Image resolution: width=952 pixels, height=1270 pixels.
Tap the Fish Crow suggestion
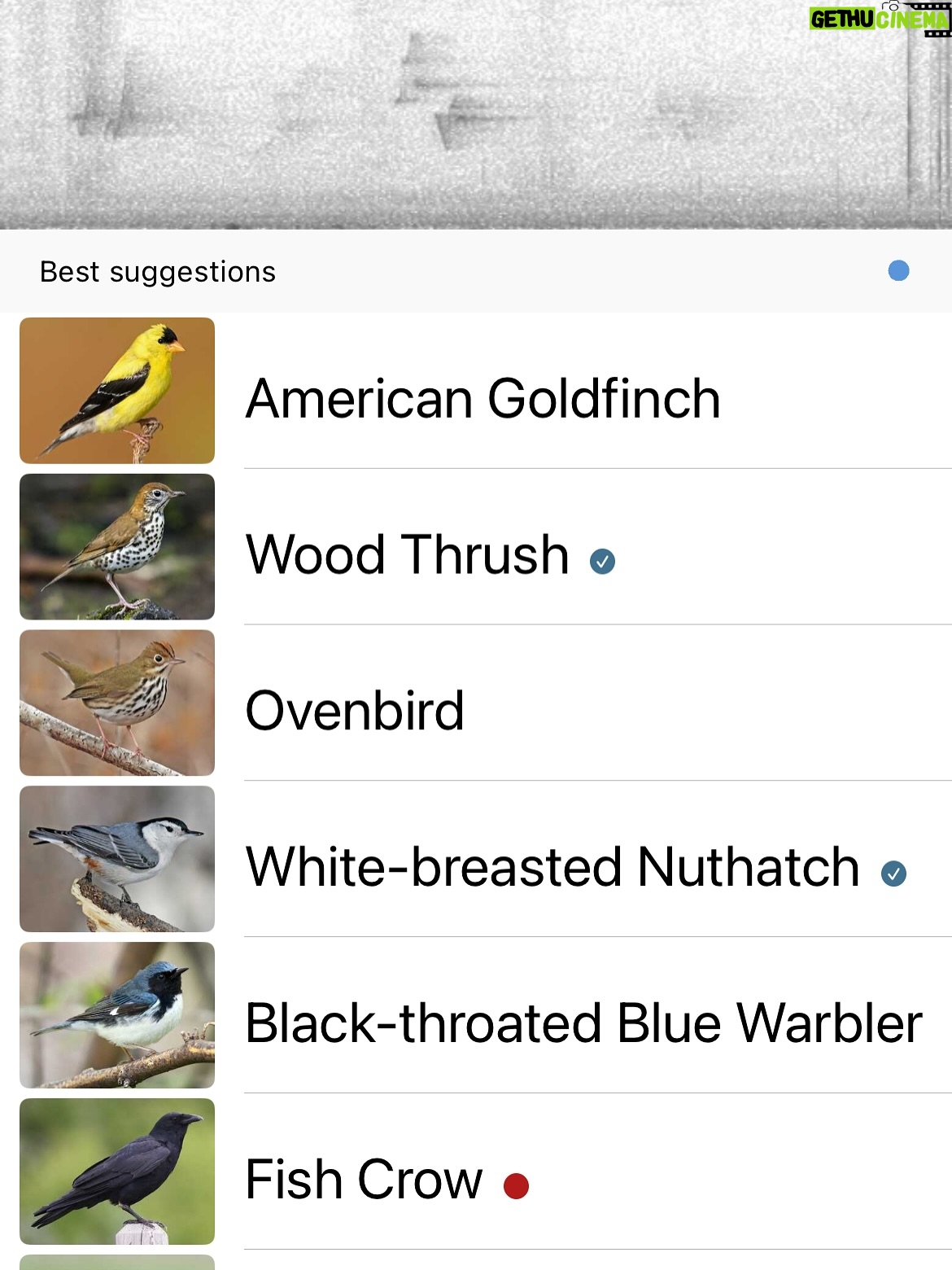point(476,1172)
